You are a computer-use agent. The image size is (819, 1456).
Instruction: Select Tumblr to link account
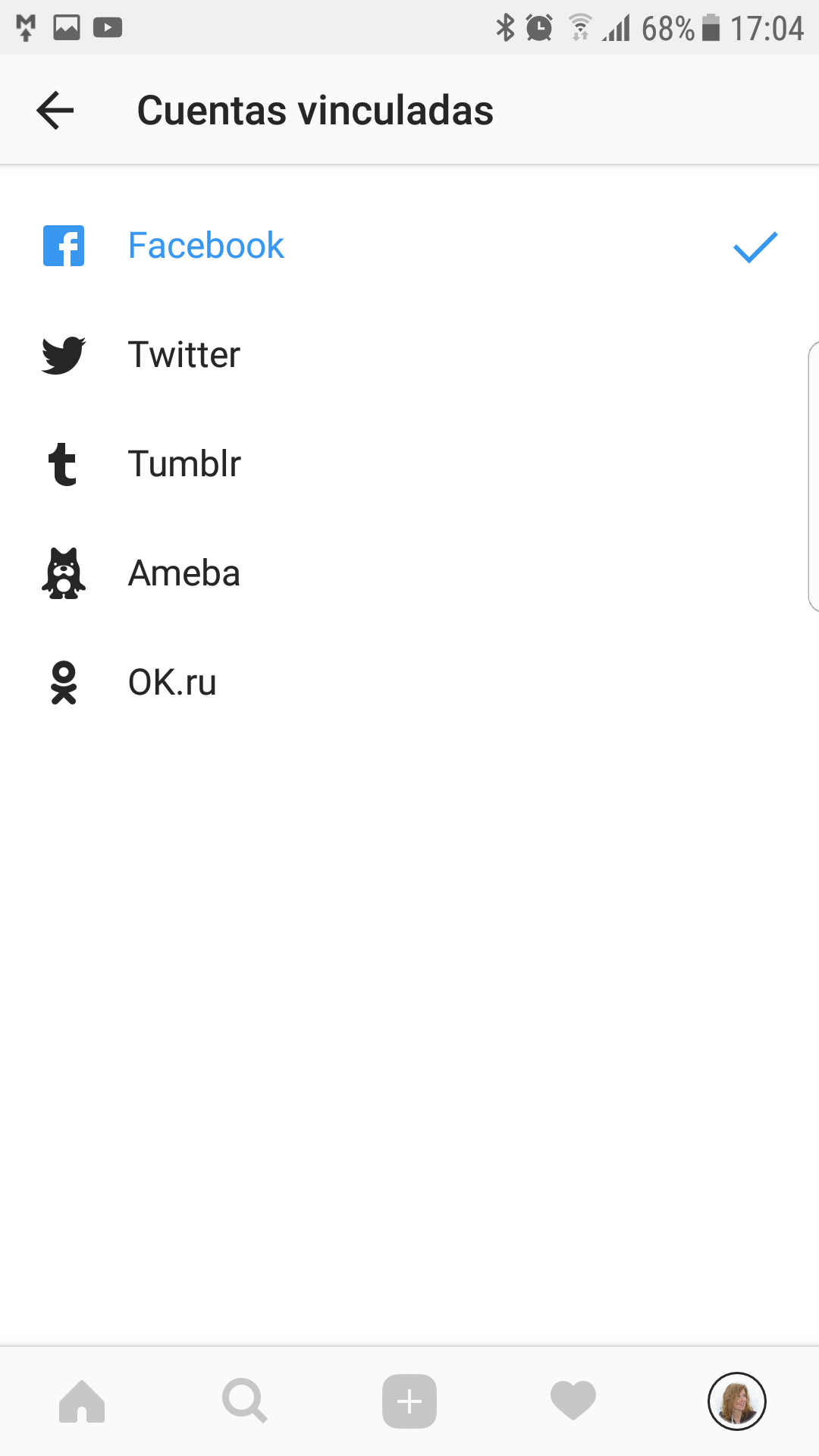coord(409,464)
